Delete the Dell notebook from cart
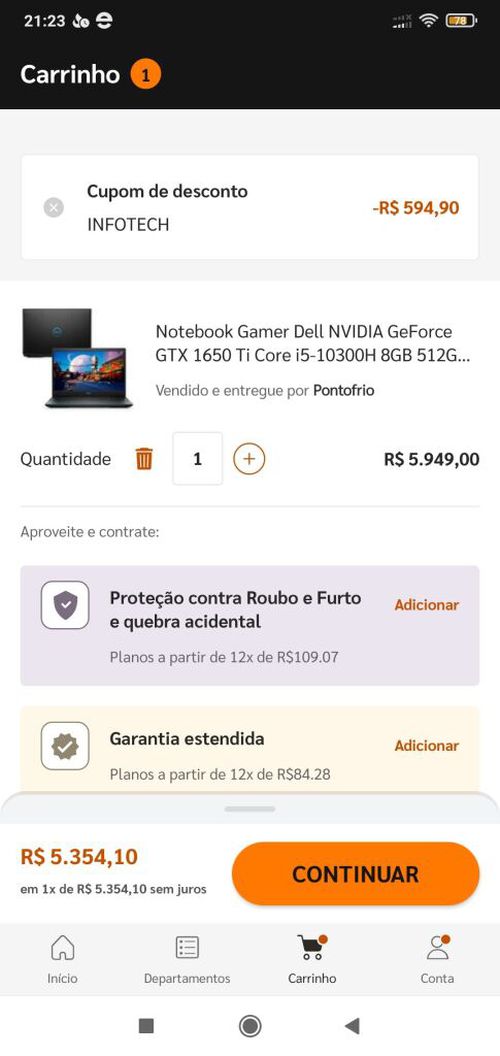 point(144,459)
